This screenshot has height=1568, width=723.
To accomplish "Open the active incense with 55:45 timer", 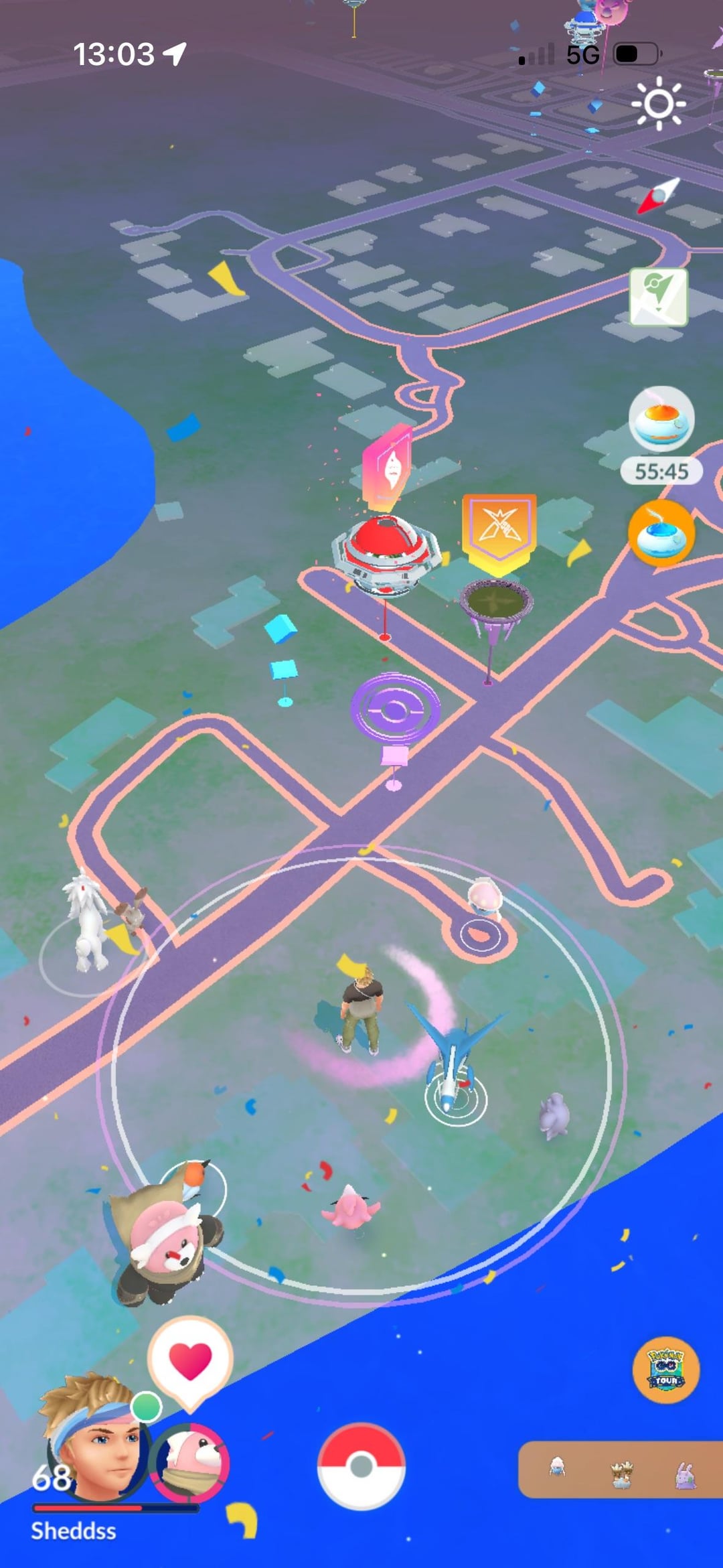I will [x=661, y=420].
